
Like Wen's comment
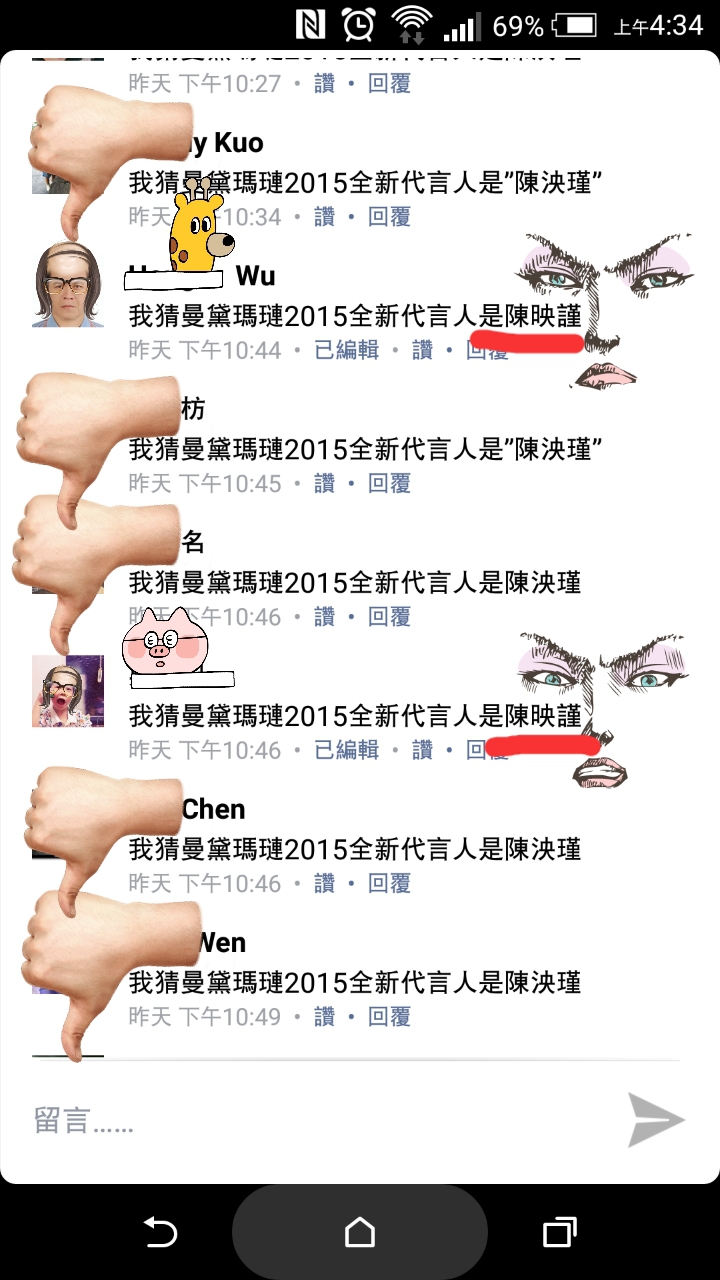tap(324, 1017)
